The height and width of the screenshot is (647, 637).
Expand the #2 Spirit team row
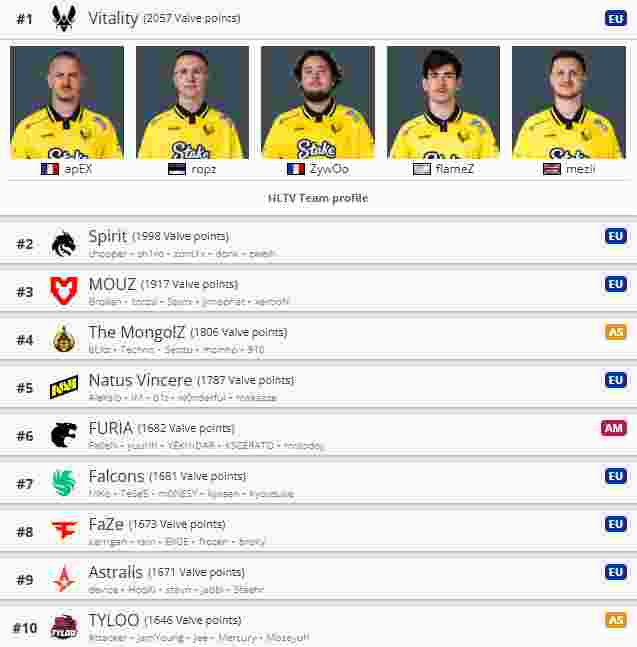coord(318,243)
